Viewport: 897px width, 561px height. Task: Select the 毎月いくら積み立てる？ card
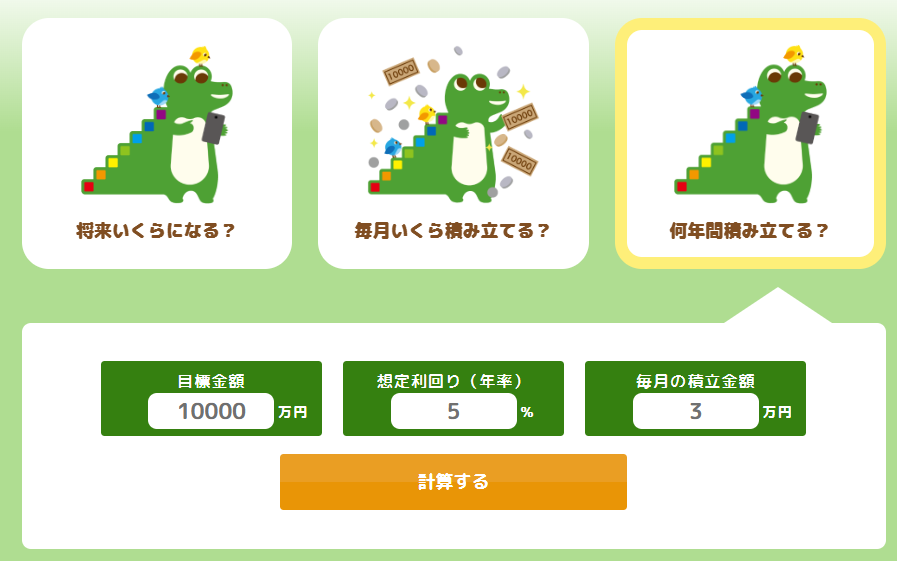tap(453, 144)
